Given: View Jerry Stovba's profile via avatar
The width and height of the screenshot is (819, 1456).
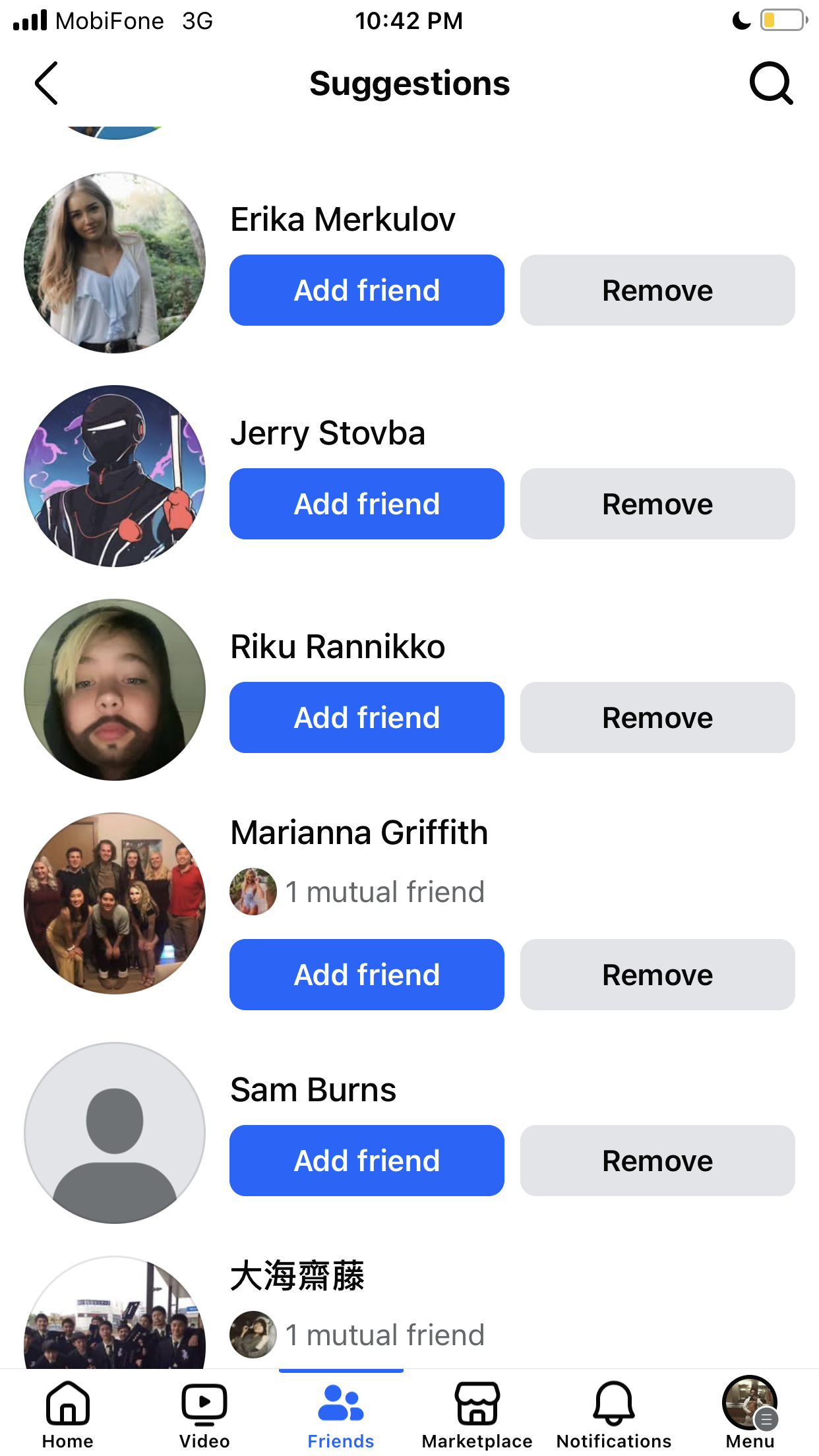Looking at the screenshot, I should tap(115, 476).
